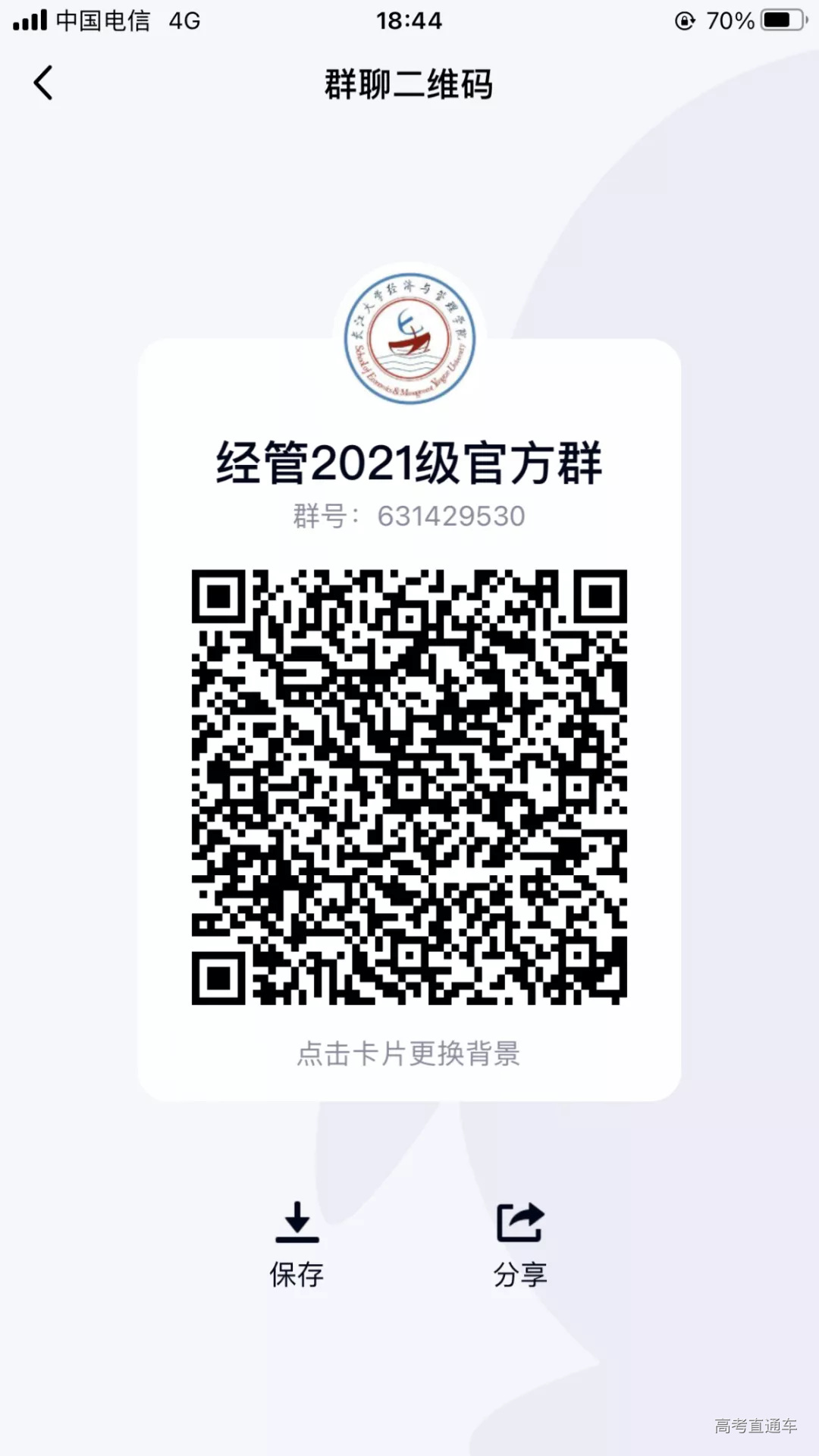
Task: Tap the 18:44 clock in status bar
Action: tap(409, 20)
